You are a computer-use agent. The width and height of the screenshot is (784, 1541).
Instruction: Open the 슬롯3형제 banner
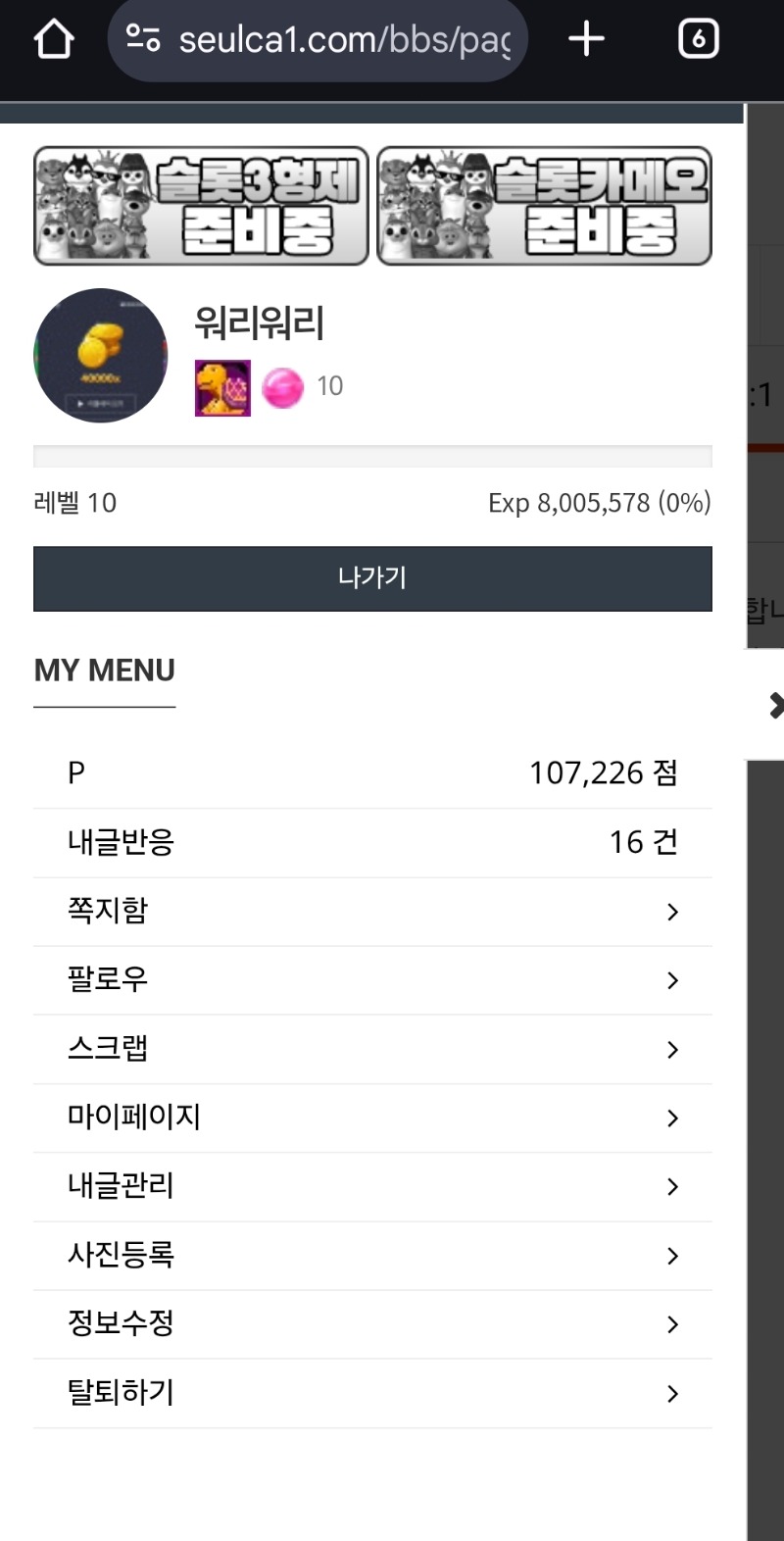click(x=201, y=206)
